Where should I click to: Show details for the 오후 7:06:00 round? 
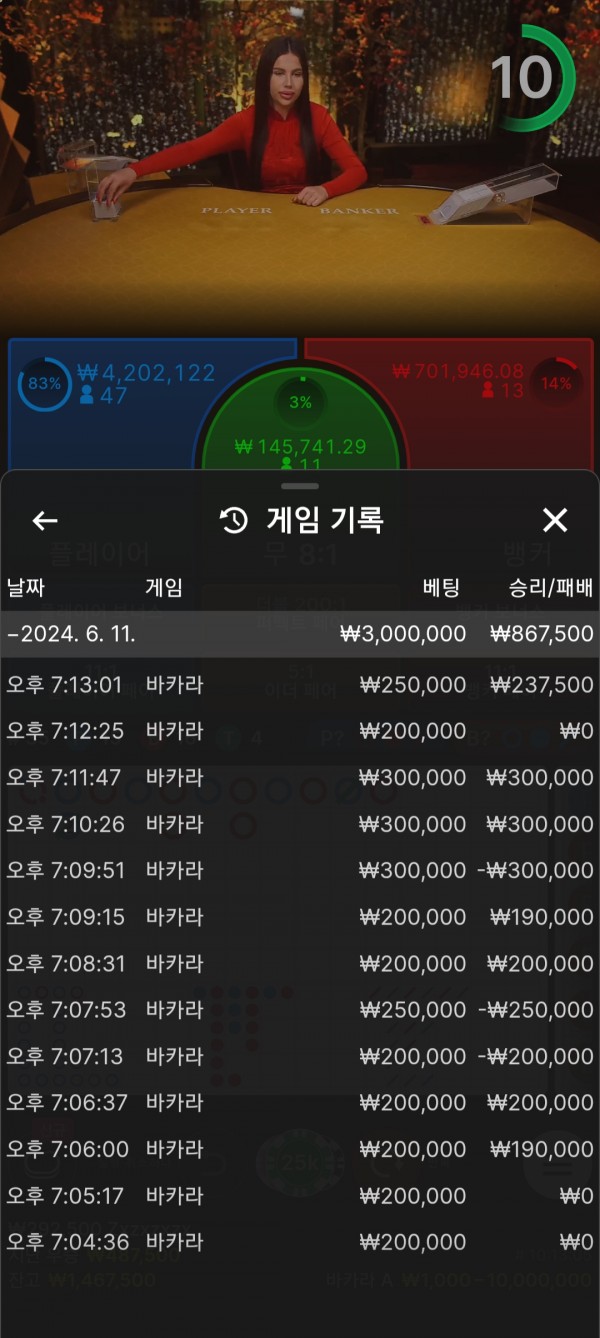click(300, 1149)
